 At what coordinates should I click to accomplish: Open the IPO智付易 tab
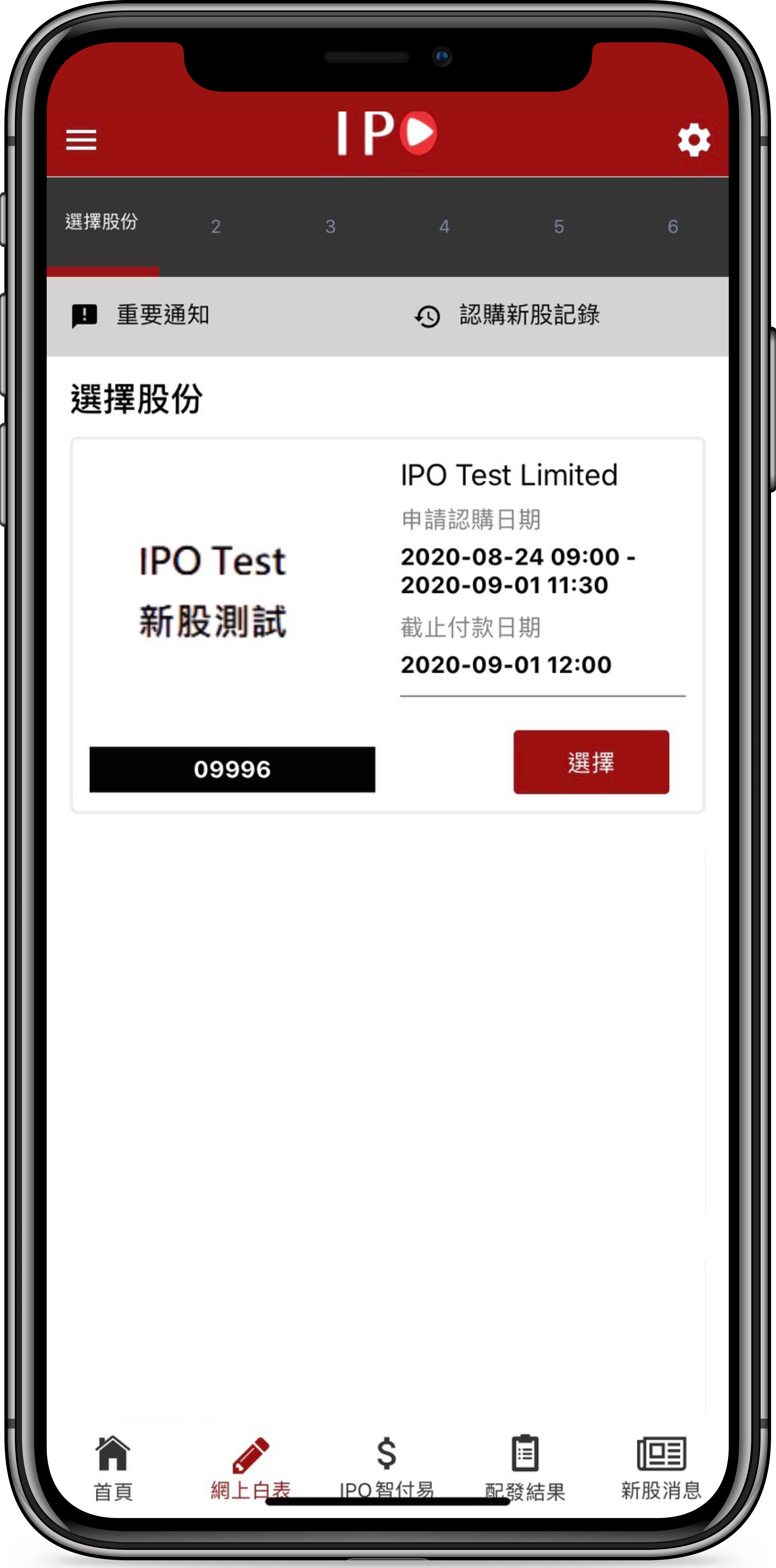(x=387, y=1467)
